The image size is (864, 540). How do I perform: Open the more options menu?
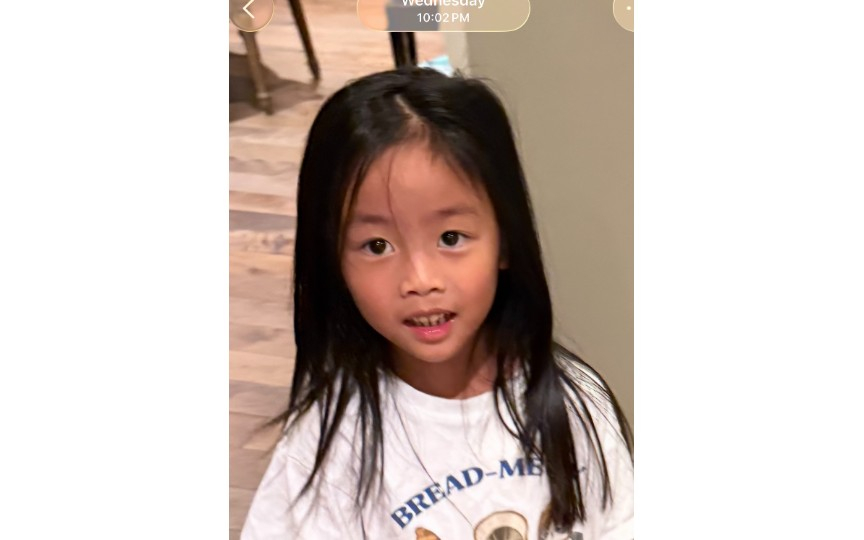click(x=625, y=10)
